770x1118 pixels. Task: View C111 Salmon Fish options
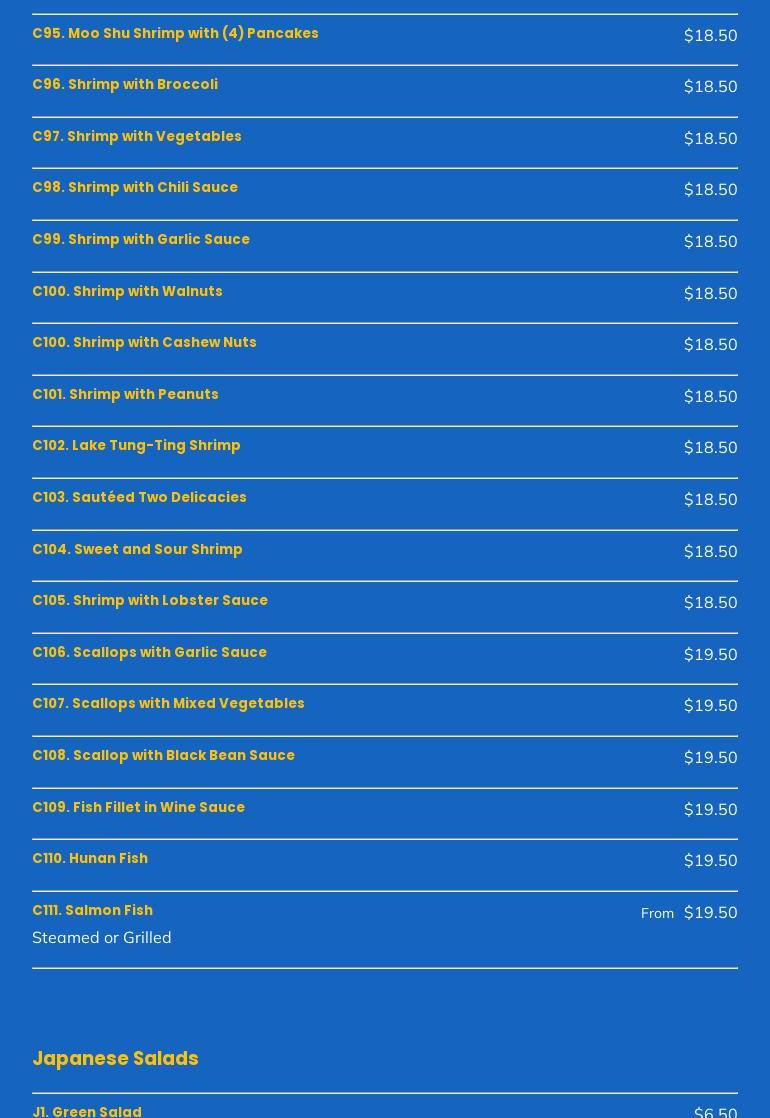[x=92, y=911]
